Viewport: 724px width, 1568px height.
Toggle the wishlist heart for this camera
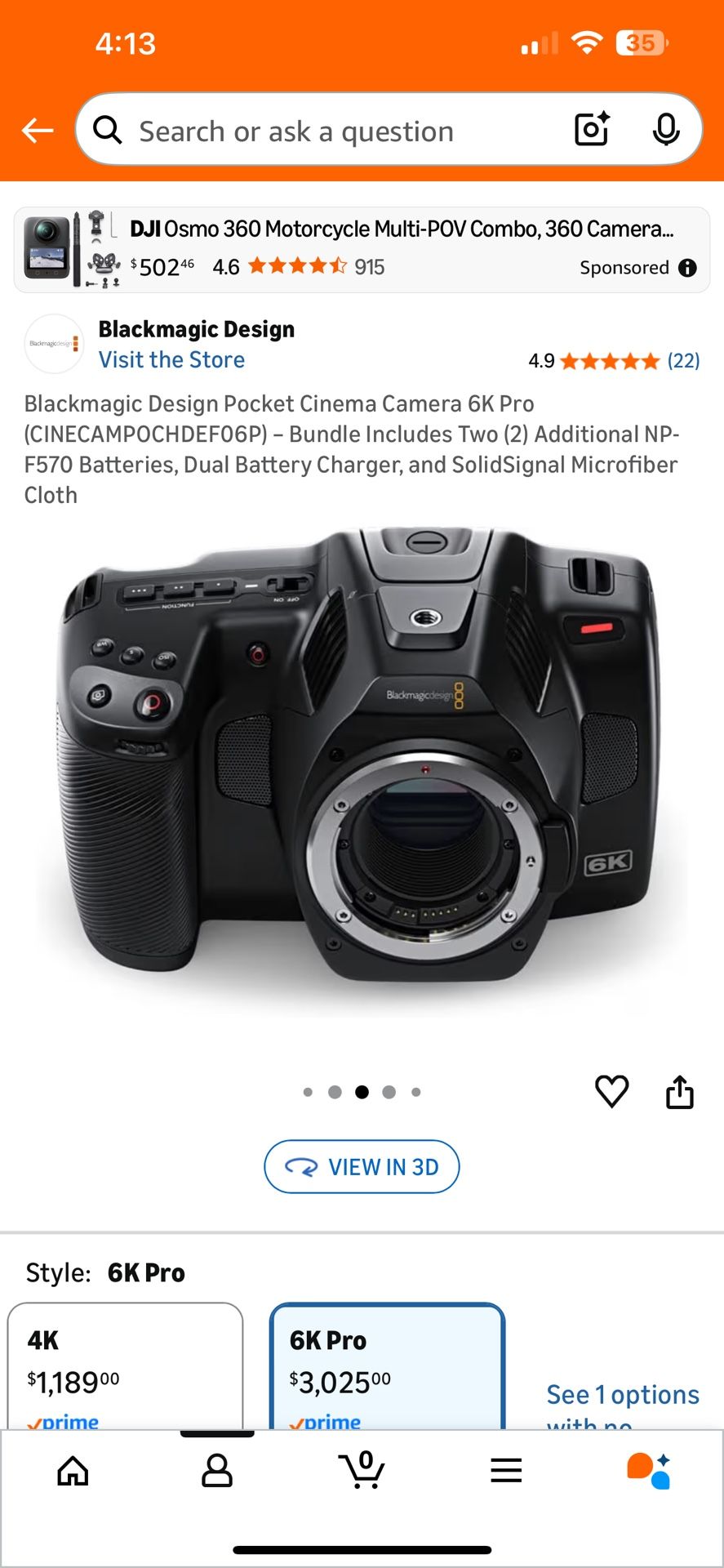[x=611, y=1090]
